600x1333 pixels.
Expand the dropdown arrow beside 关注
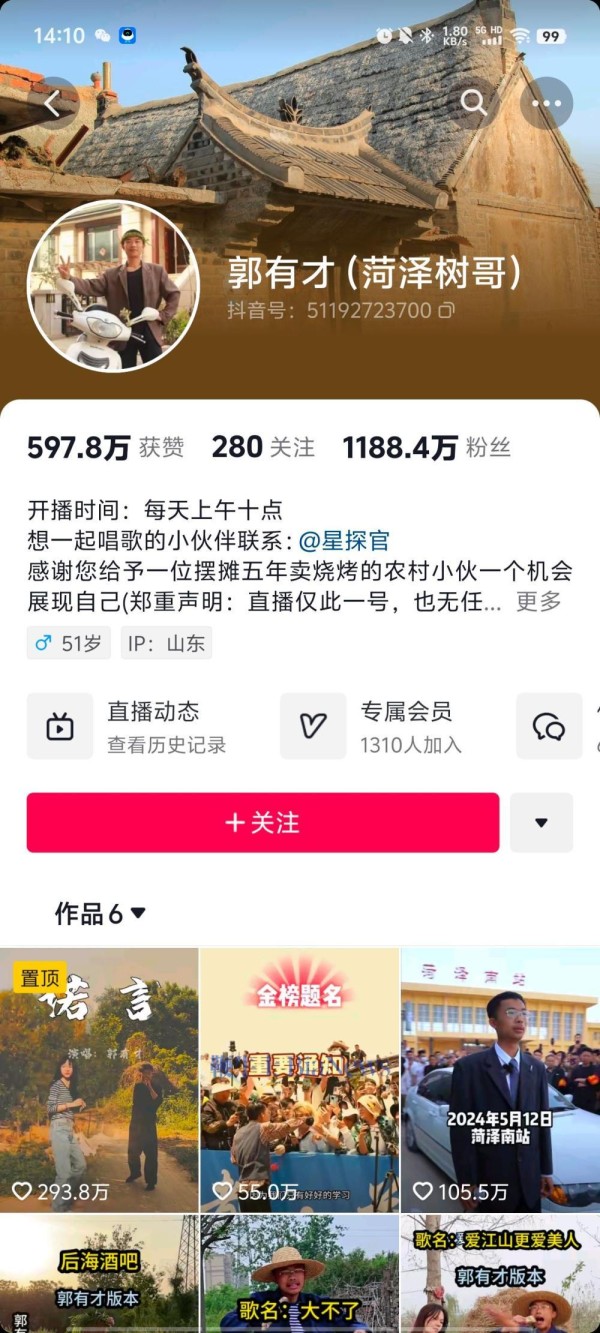click(x=541, y=823)
